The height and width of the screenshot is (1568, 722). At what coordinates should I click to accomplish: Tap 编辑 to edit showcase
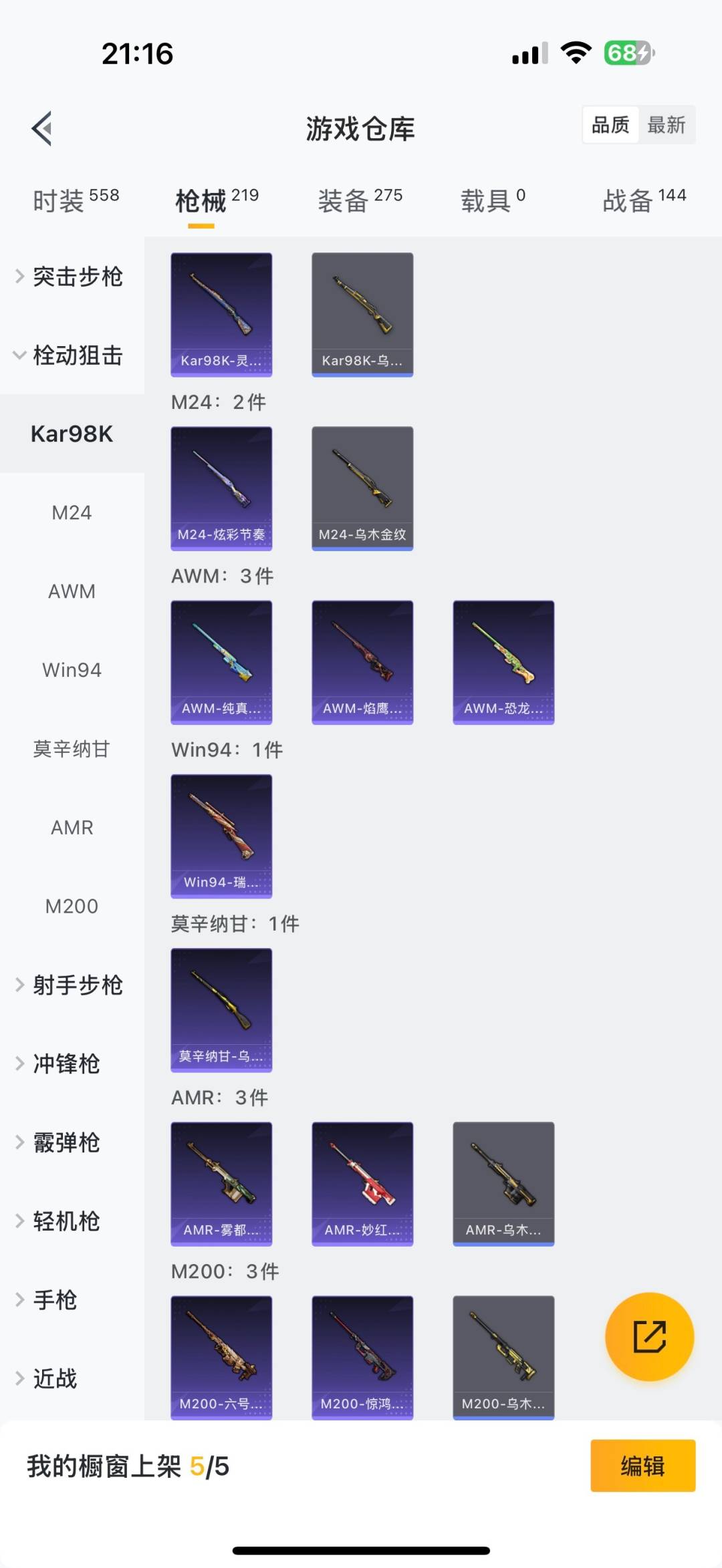pyautogui.click(x=642, y=1466)
